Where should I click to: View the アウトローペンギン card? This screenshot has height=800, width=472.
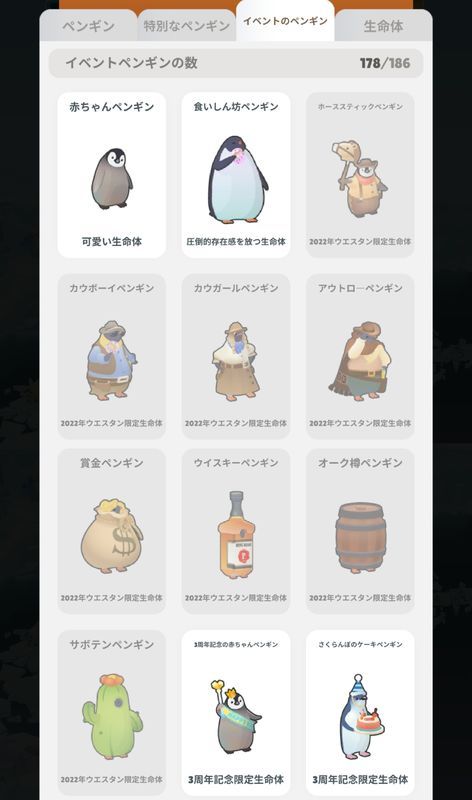coord(360,356)
